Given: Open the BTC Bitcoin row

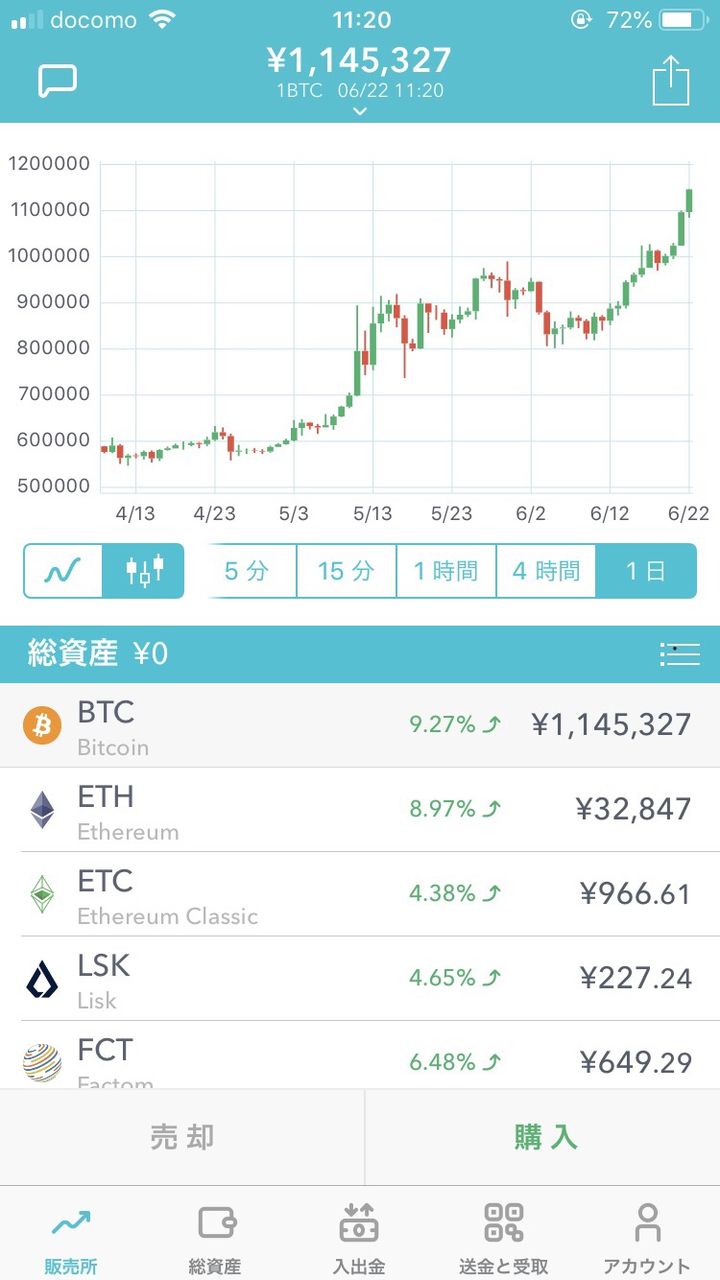Looking at the screenshot, I should (x=360, y=726).
